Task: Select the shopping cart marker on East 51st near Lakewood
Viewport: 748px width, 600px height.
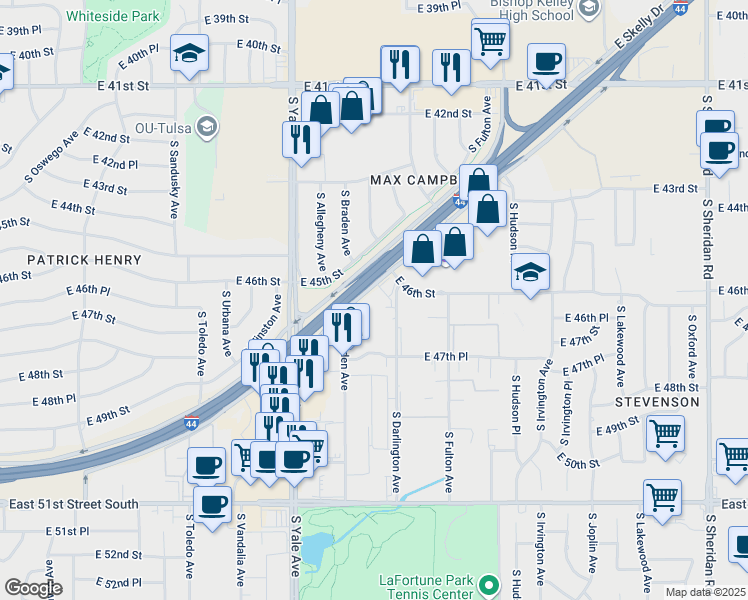Action: pos(662,496)
